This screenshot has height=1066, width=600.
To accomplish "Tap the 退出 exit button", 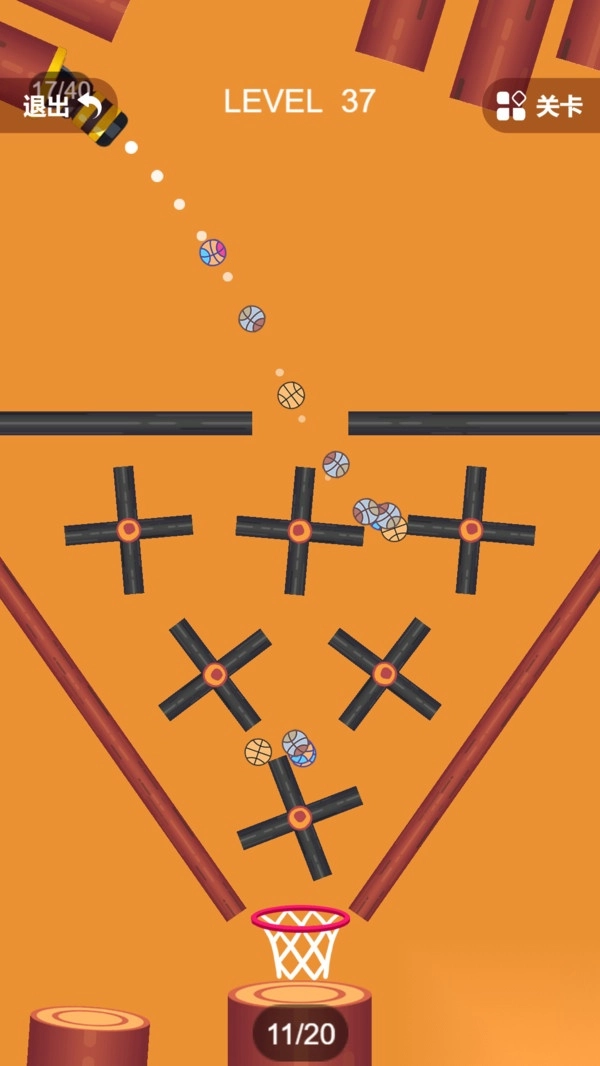I will pos(58,105).
